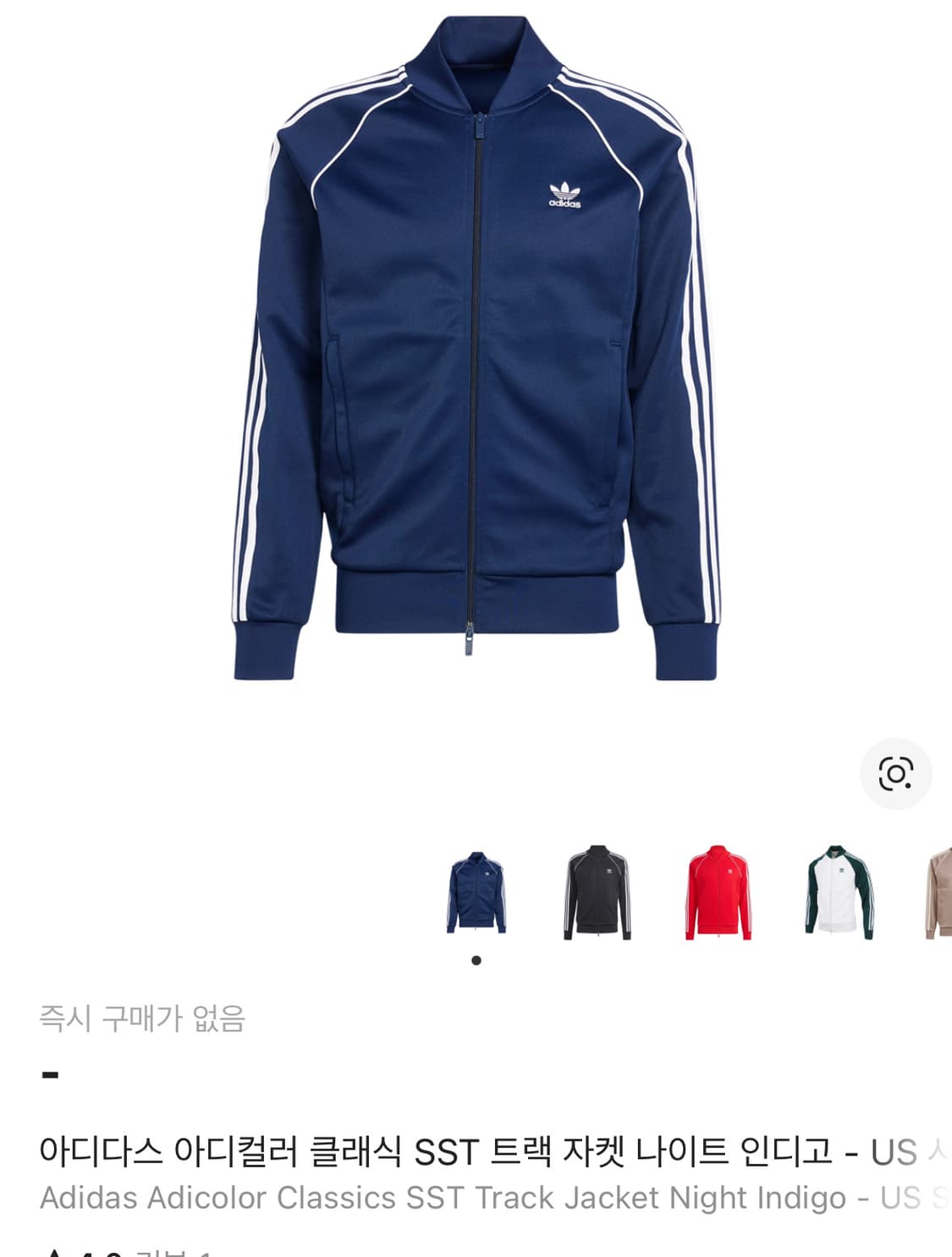Click the carousel page indicator dot

click(476, 959)
